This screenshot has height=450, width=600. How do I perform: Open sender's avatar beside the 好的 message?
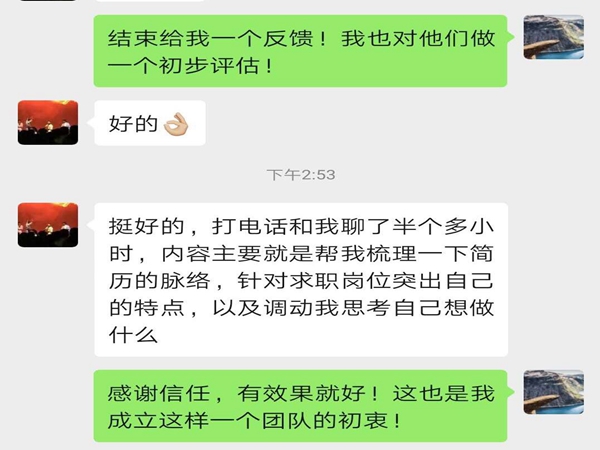point(48,122)
